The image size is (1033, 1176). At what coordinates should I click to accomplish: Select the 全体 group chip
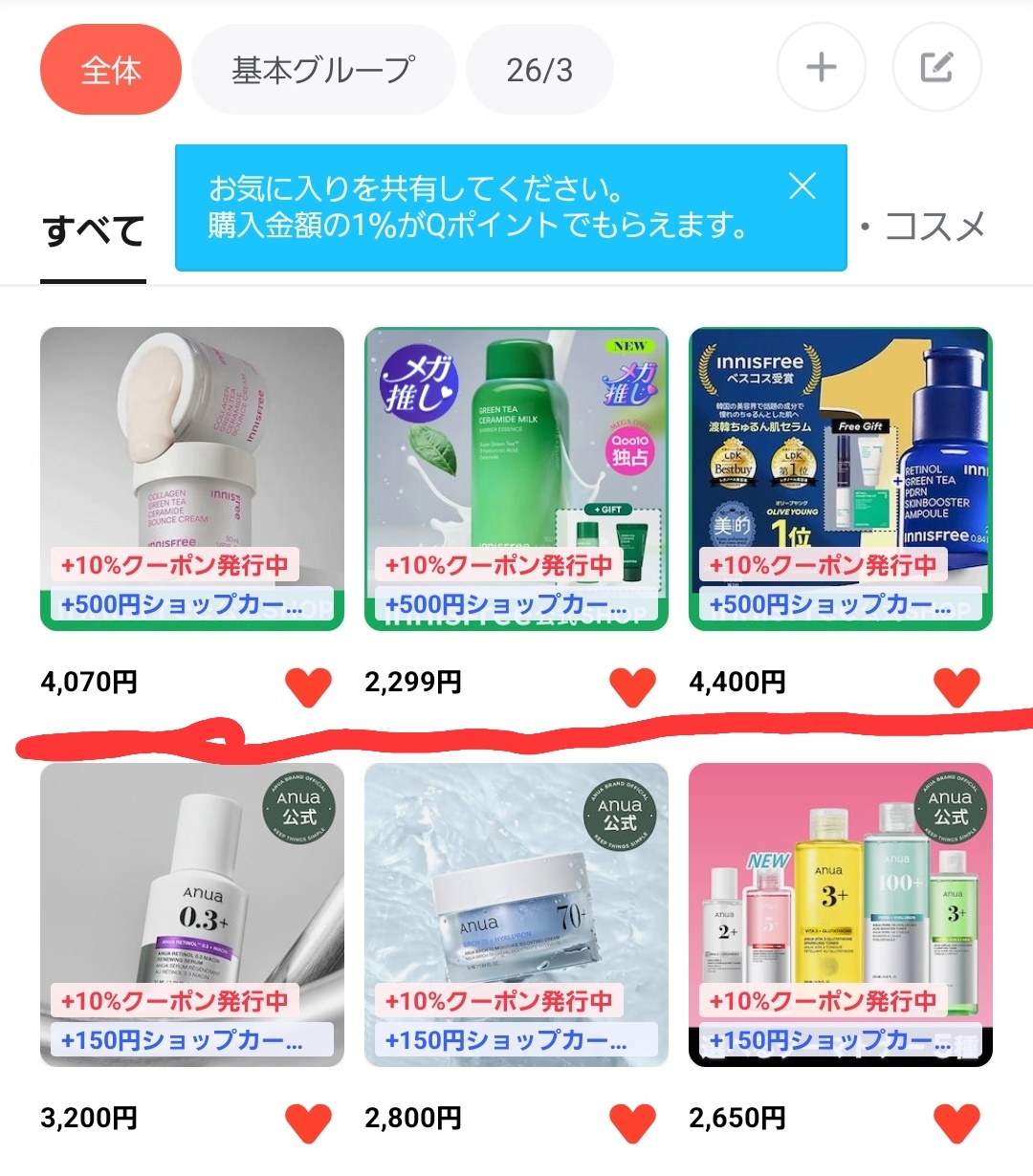click(110, 70)
